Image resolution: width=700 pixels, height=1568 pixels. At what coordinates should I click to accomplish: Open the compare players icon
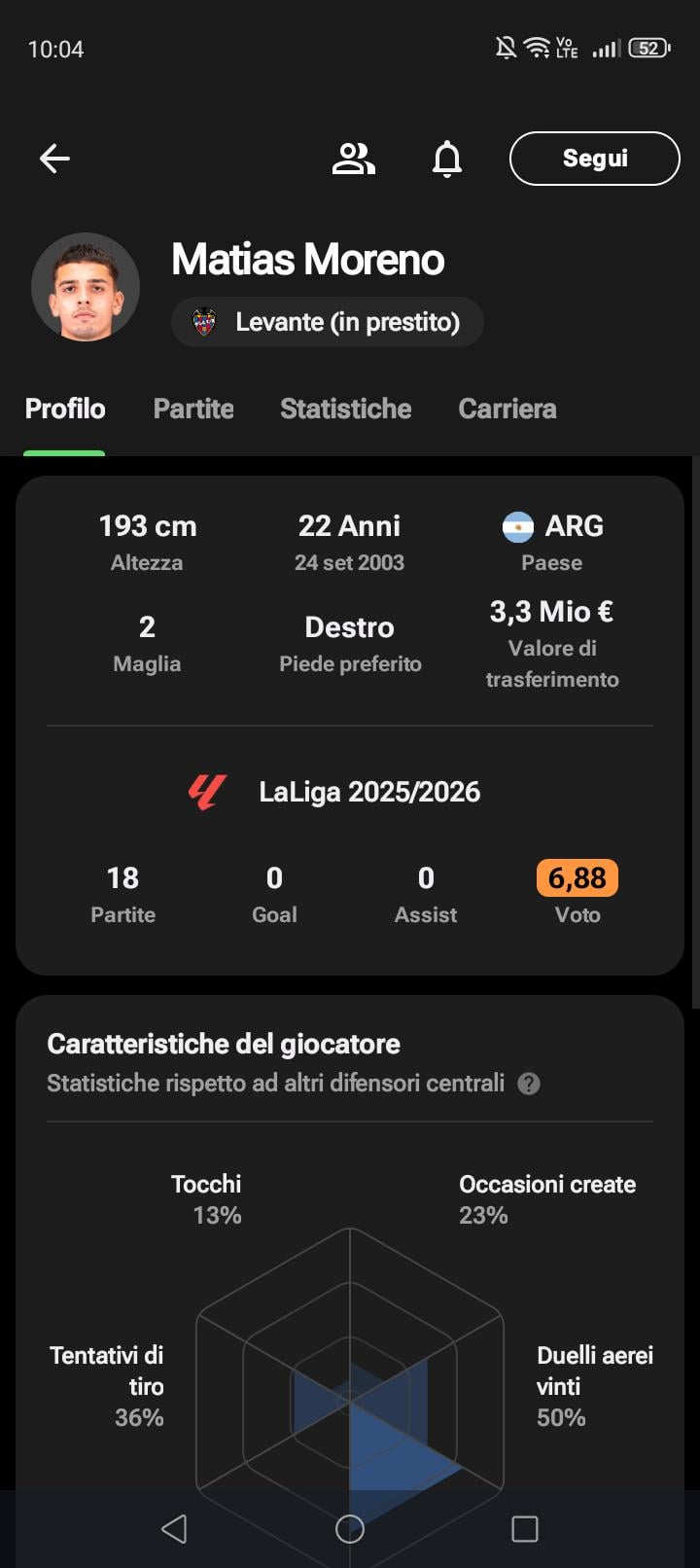pyautogui.click(x=353, y=159)
